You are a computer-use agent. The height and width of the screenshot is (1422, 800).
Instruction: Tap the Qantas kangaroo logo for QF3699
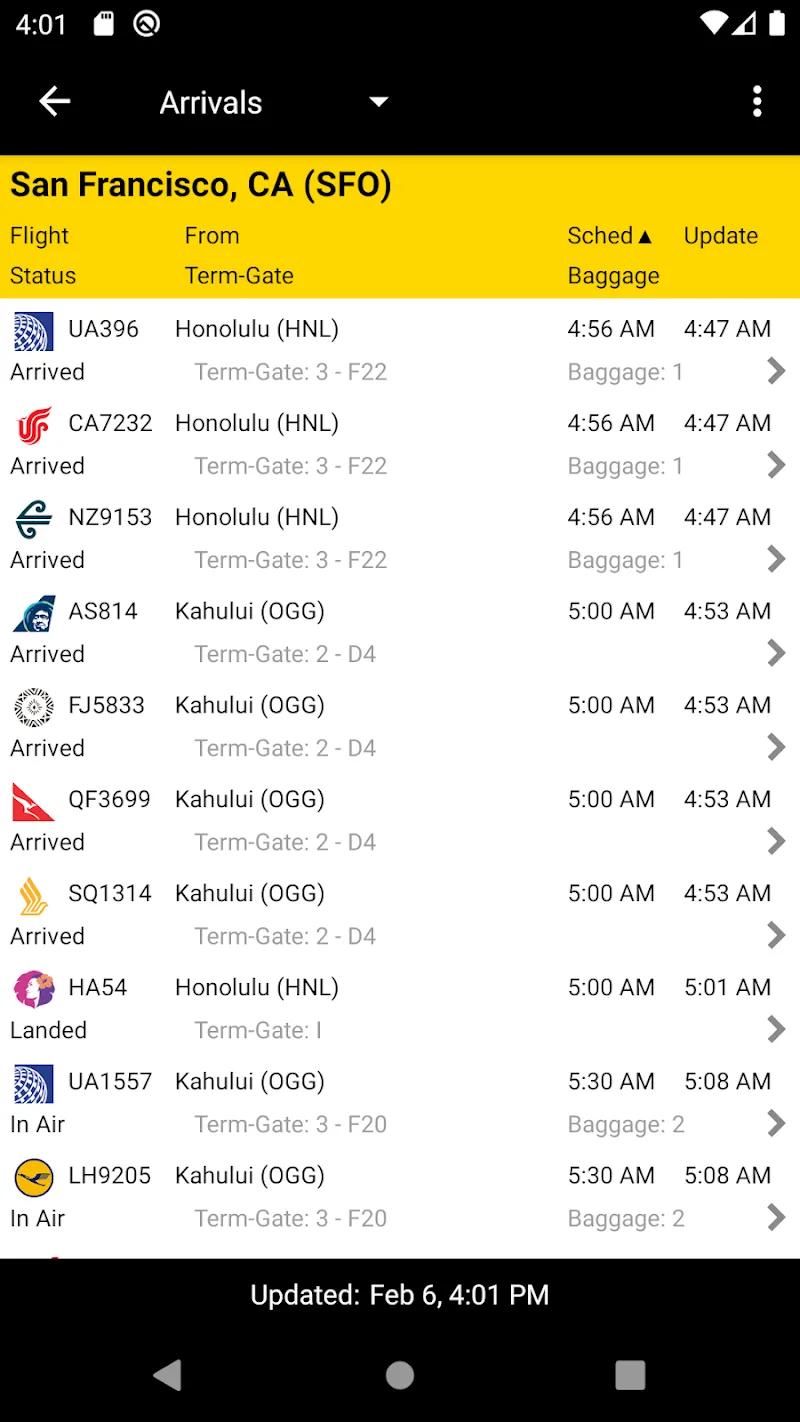(33, 800)
